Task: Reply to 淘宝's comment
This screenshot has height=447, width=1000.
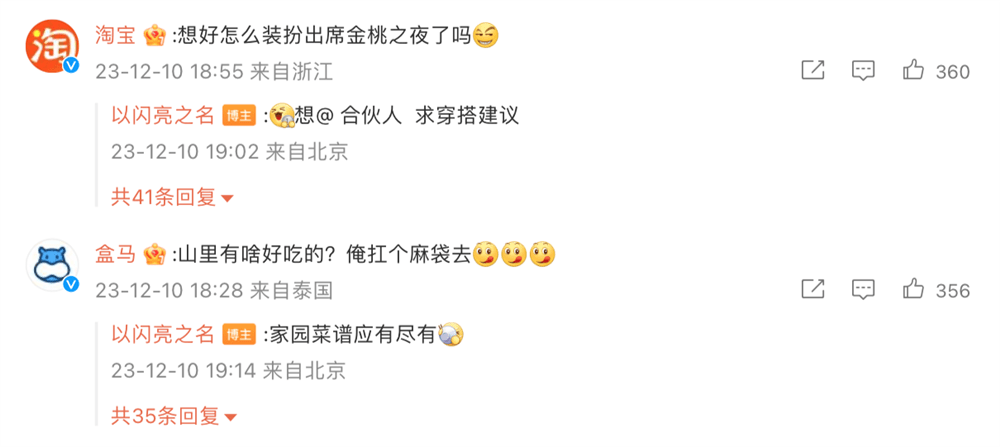Action: pyautogui.click(x=863, y=71)
